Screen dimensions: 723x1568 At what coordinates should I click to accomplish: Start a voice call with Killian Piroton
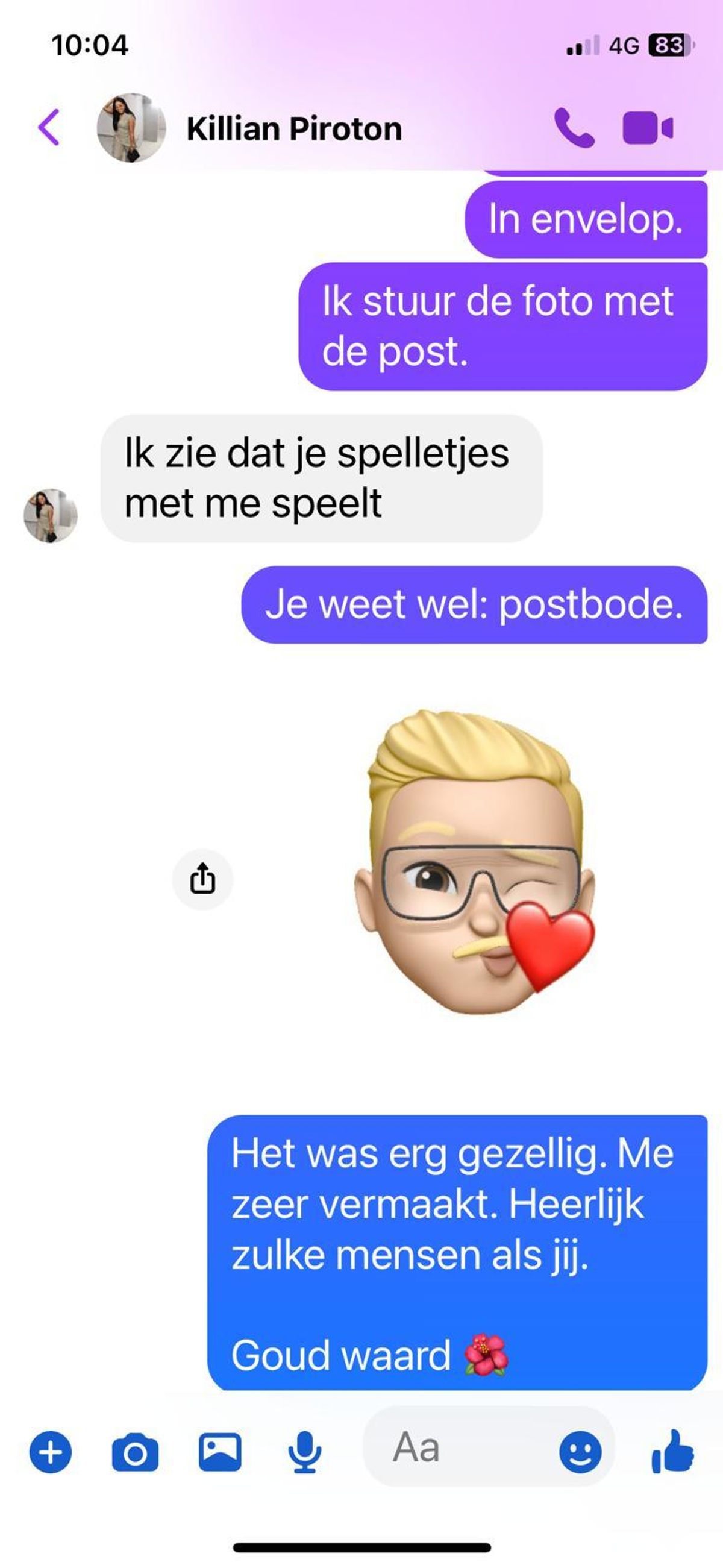[574, 128]
